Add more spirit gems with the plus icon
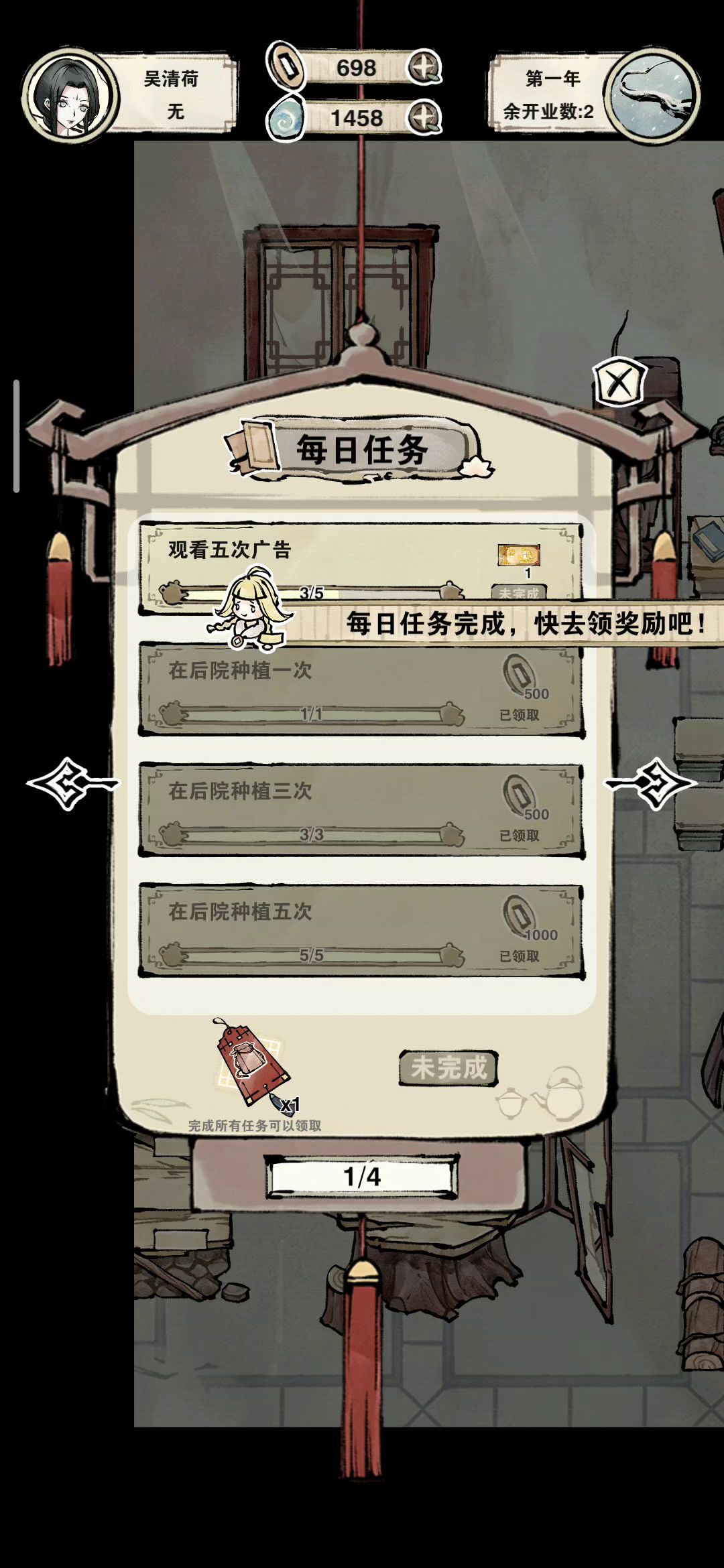 click(425, 117)
